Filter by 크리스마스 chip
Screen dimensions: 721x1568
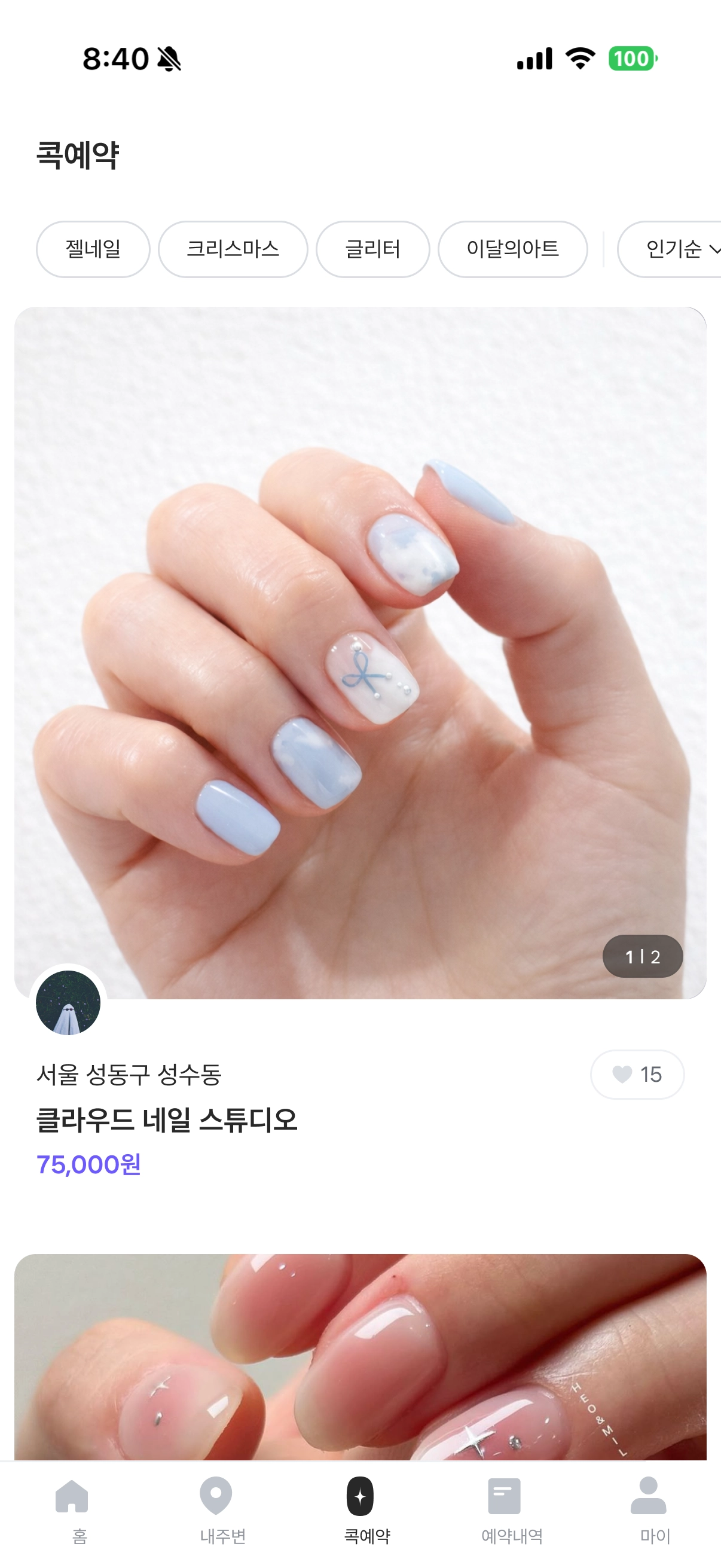(233, 249)
